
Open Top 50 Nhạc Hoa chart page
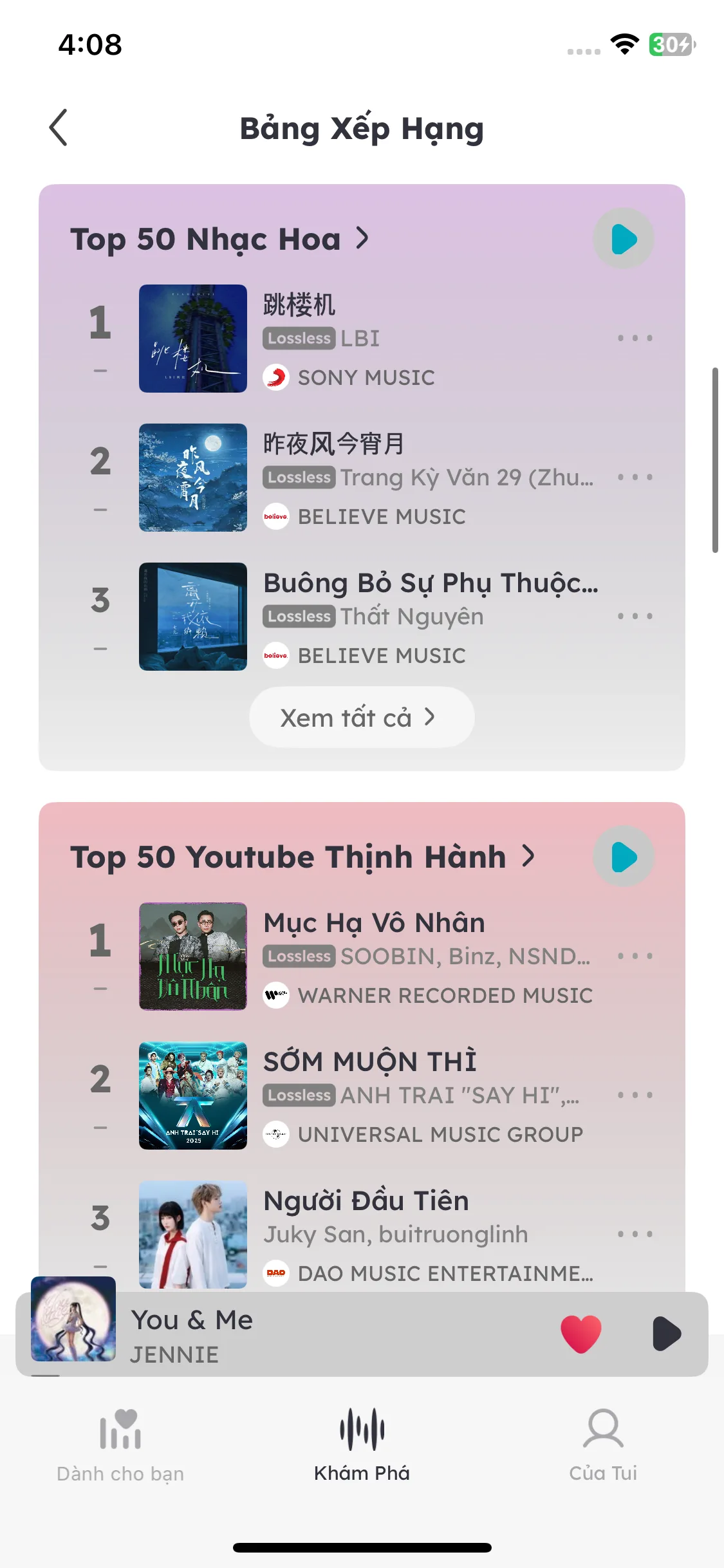coord(219,239)
